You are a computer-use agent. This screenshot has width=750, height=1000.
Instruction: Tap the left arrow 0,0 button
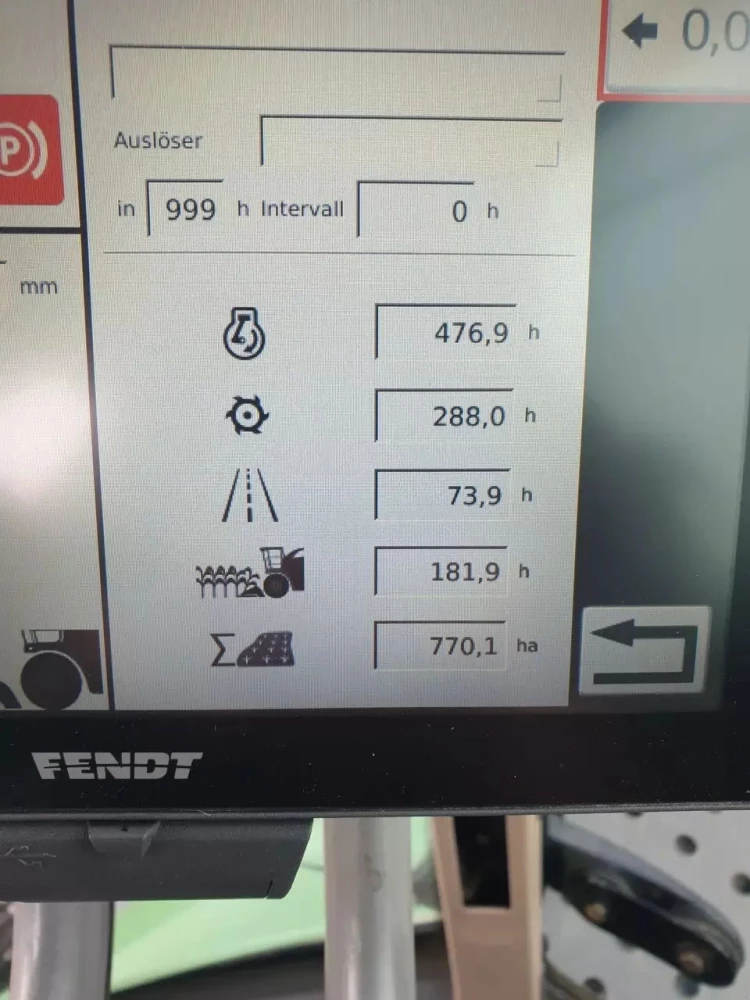pos(680,40)
